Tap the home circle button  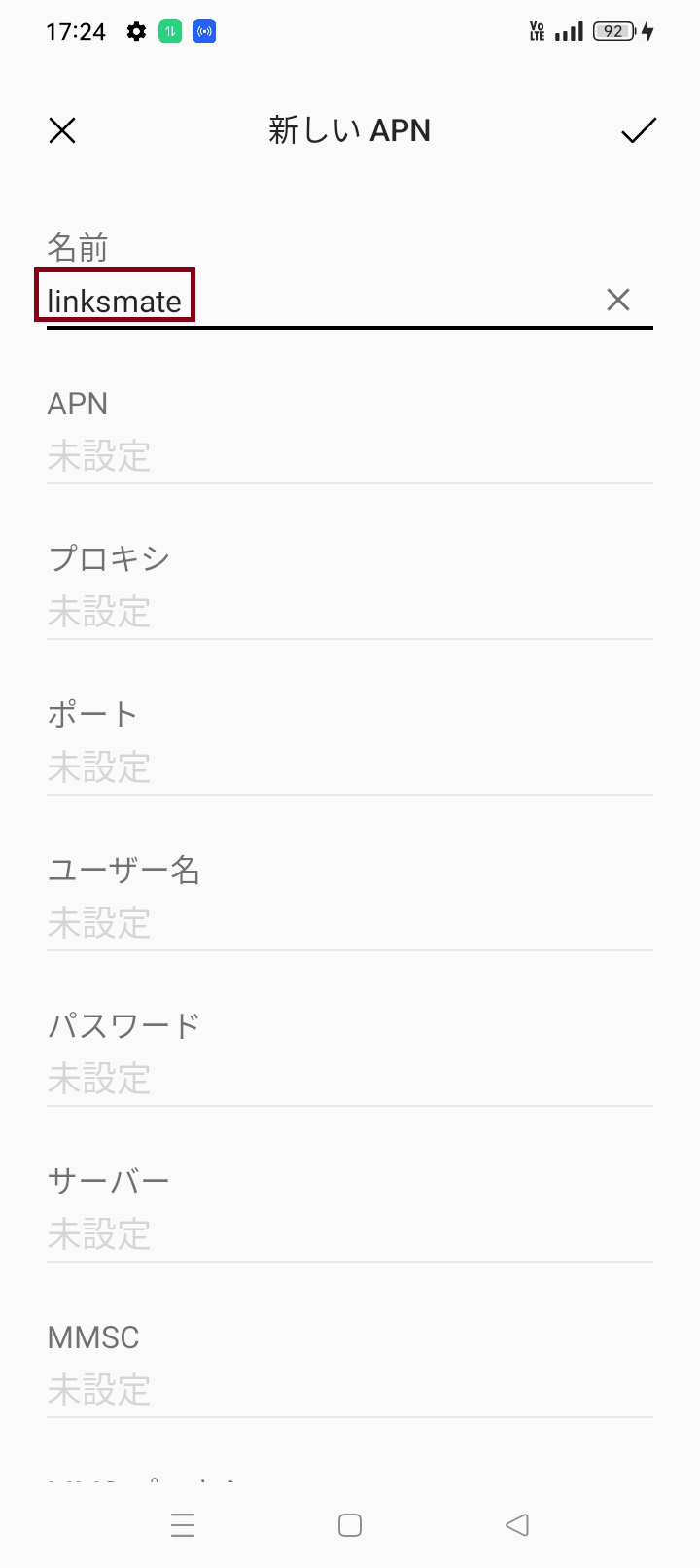coord(350,1525)
